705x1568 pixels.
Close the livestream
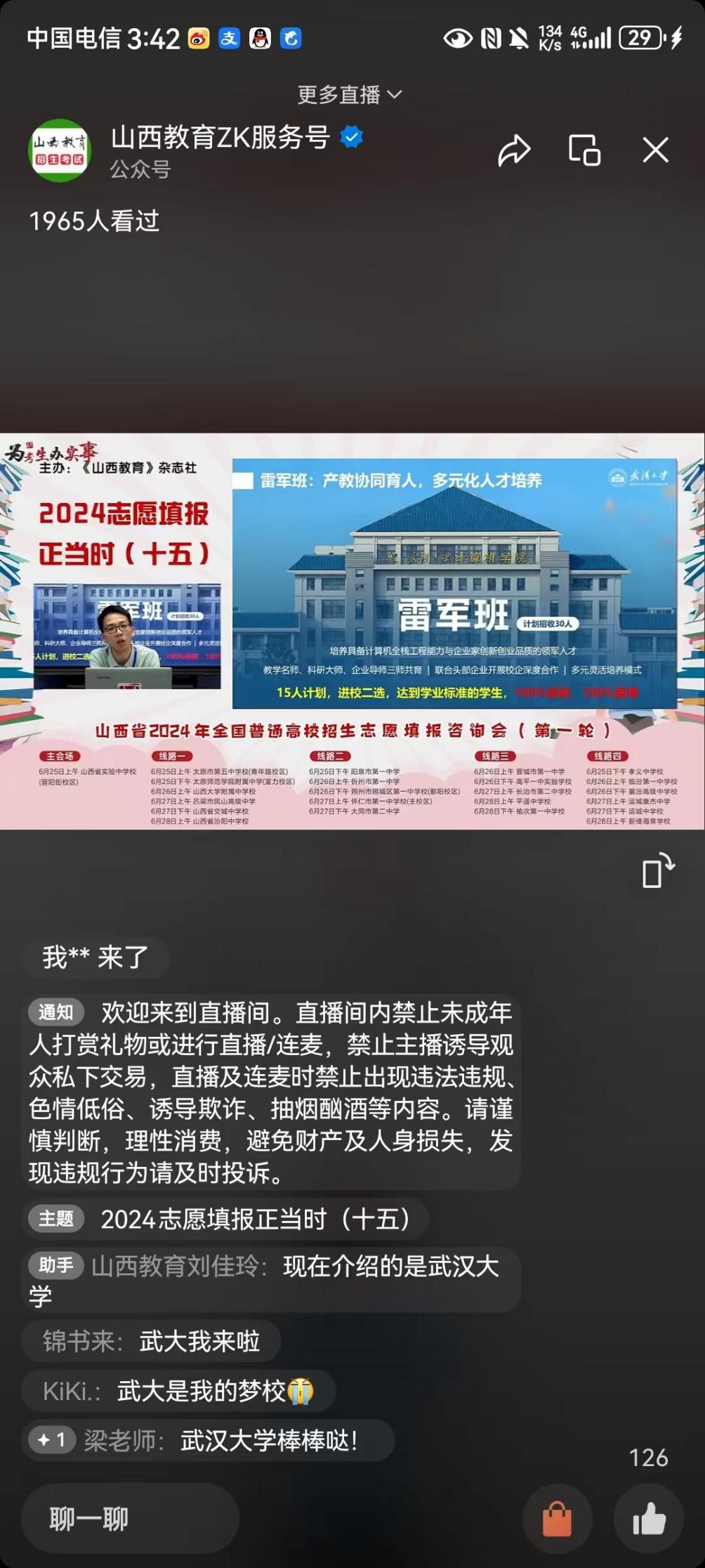(655, 150)
